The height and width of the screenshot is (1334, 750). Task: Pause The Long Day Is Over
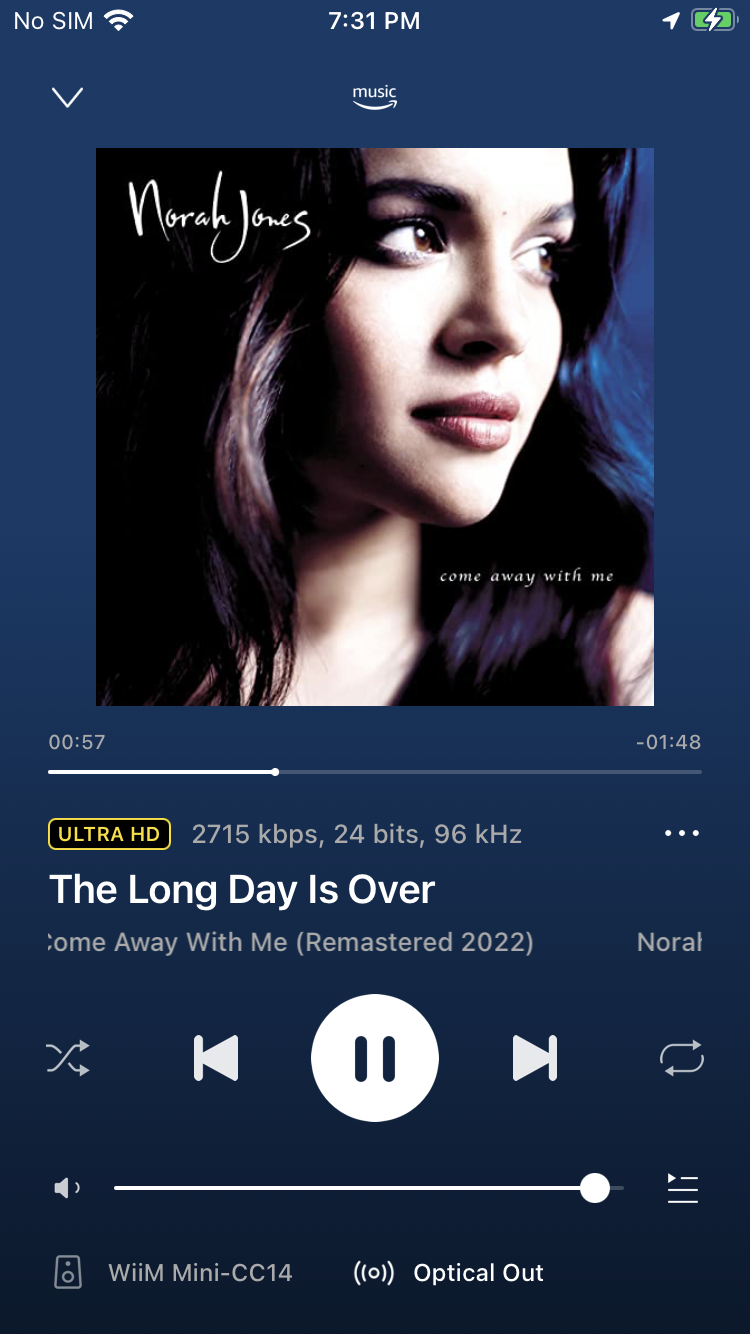[375, 1058]
